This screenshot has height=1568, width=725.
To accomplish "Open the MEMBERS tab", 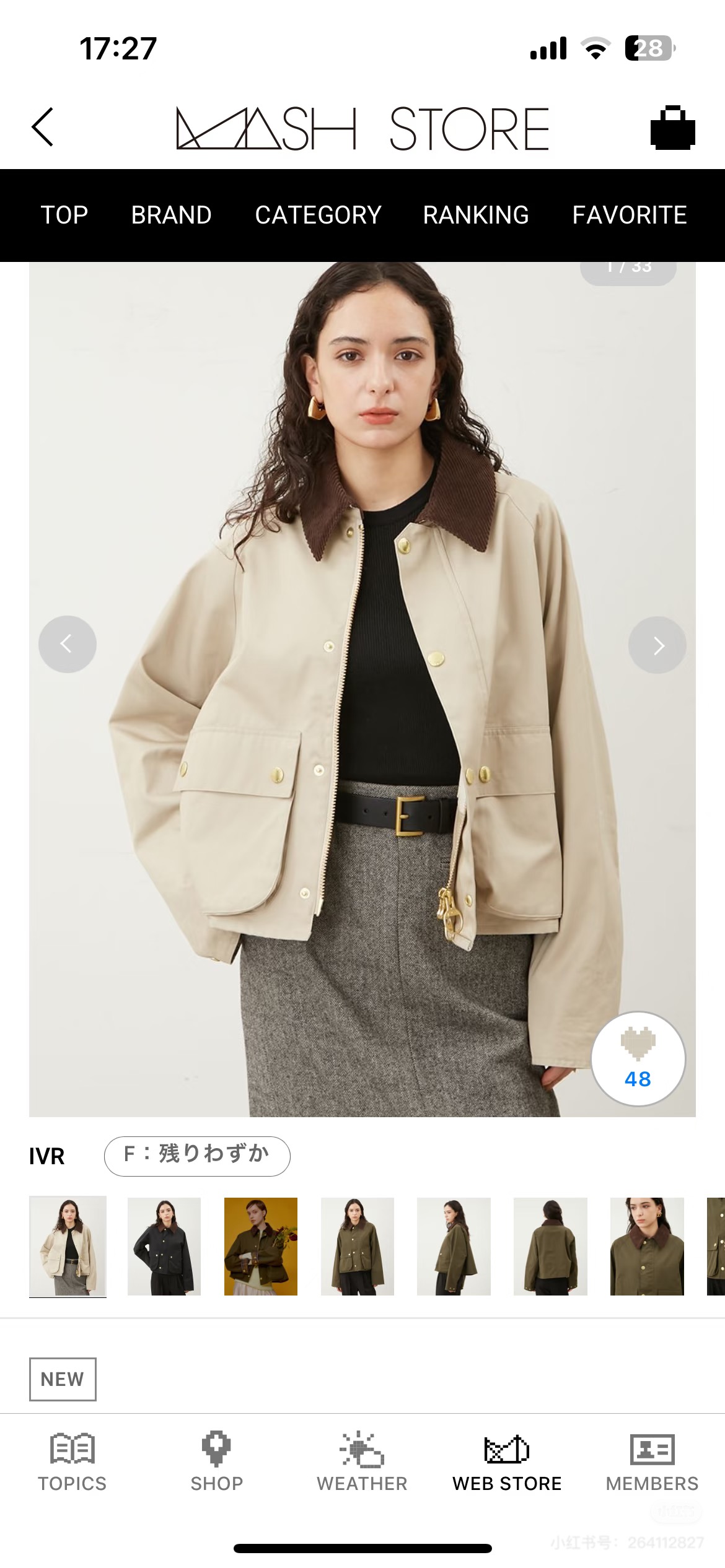I will tap(652, 1463).
